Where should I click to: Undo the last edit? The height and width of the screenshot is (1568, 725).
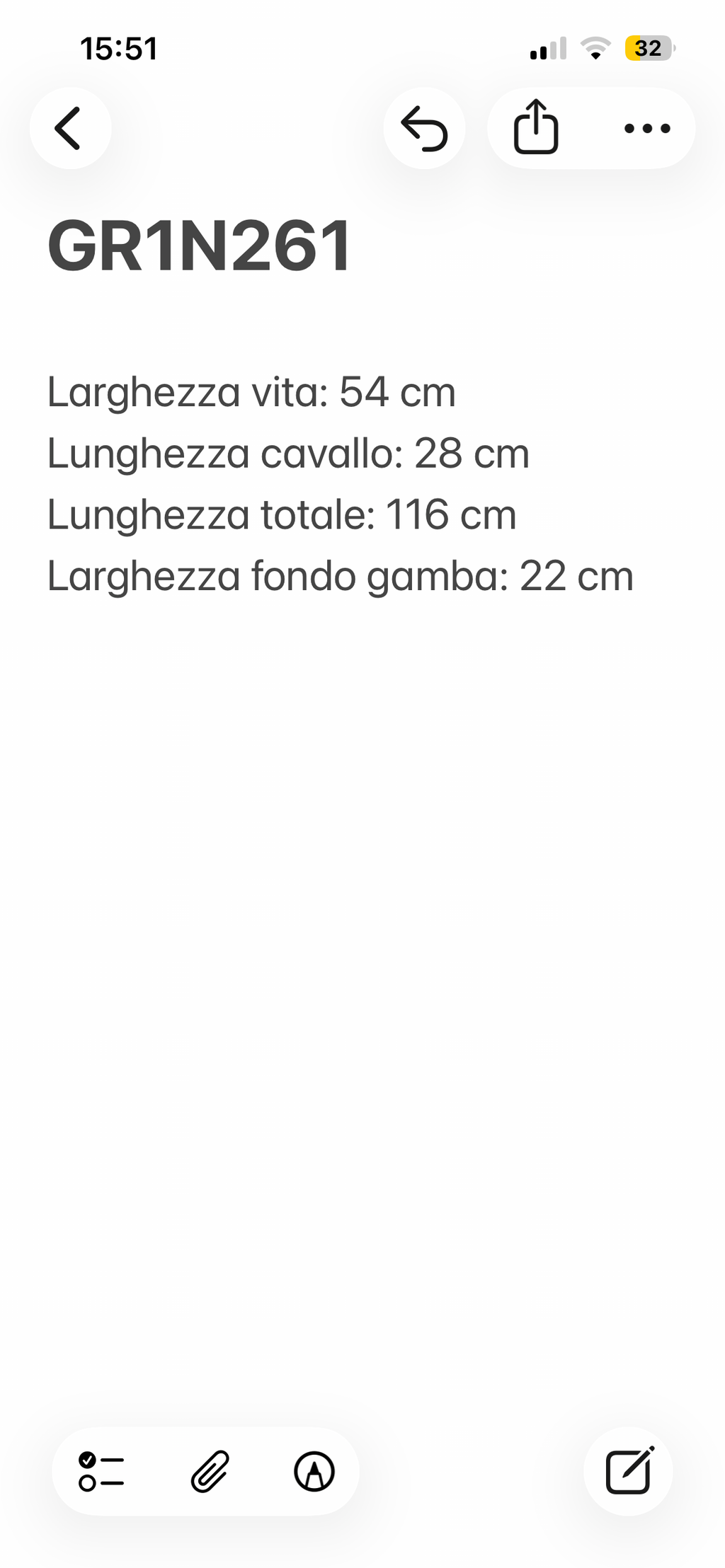pyautogui.click(x=424, y=128)
